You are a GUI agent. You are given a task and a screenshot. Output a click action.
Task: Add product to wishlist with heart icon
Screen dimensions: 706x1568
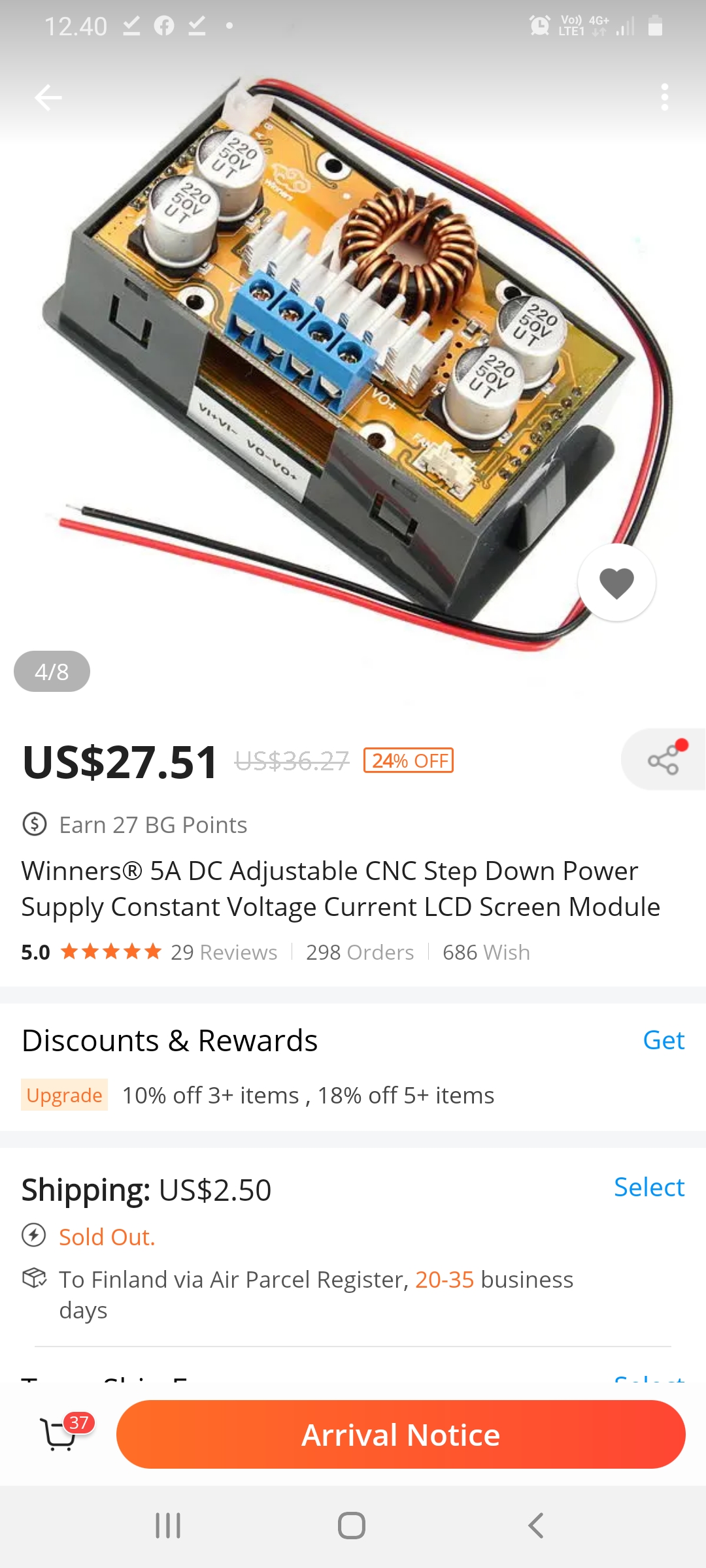point(616,582)
